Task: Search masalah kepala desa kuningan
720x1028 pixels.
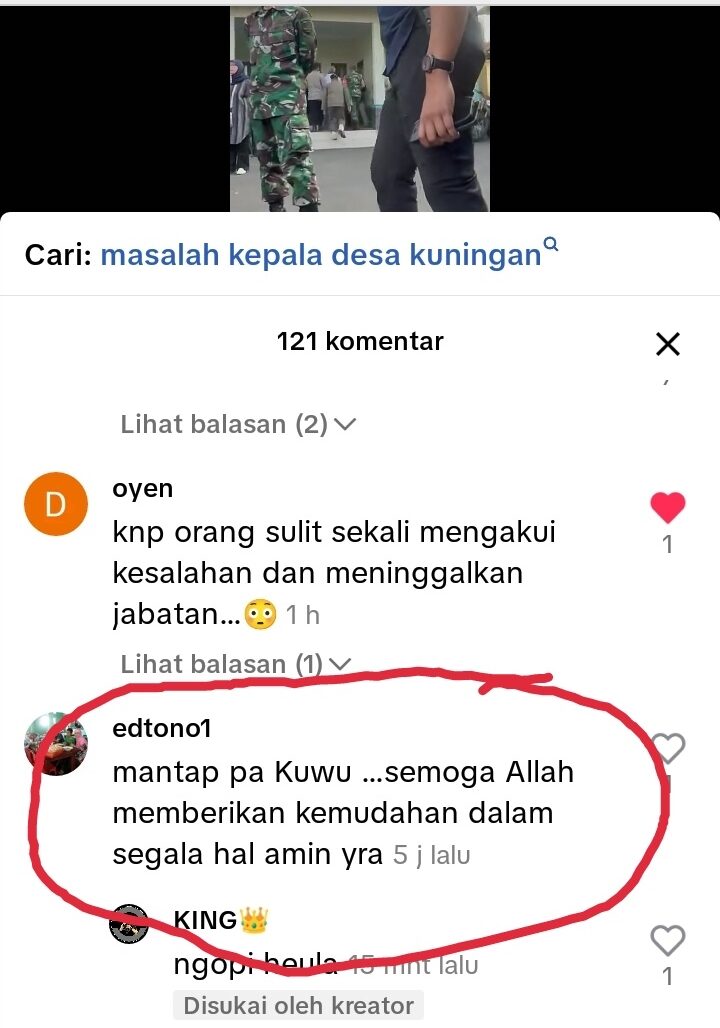Action: (321, 254)
